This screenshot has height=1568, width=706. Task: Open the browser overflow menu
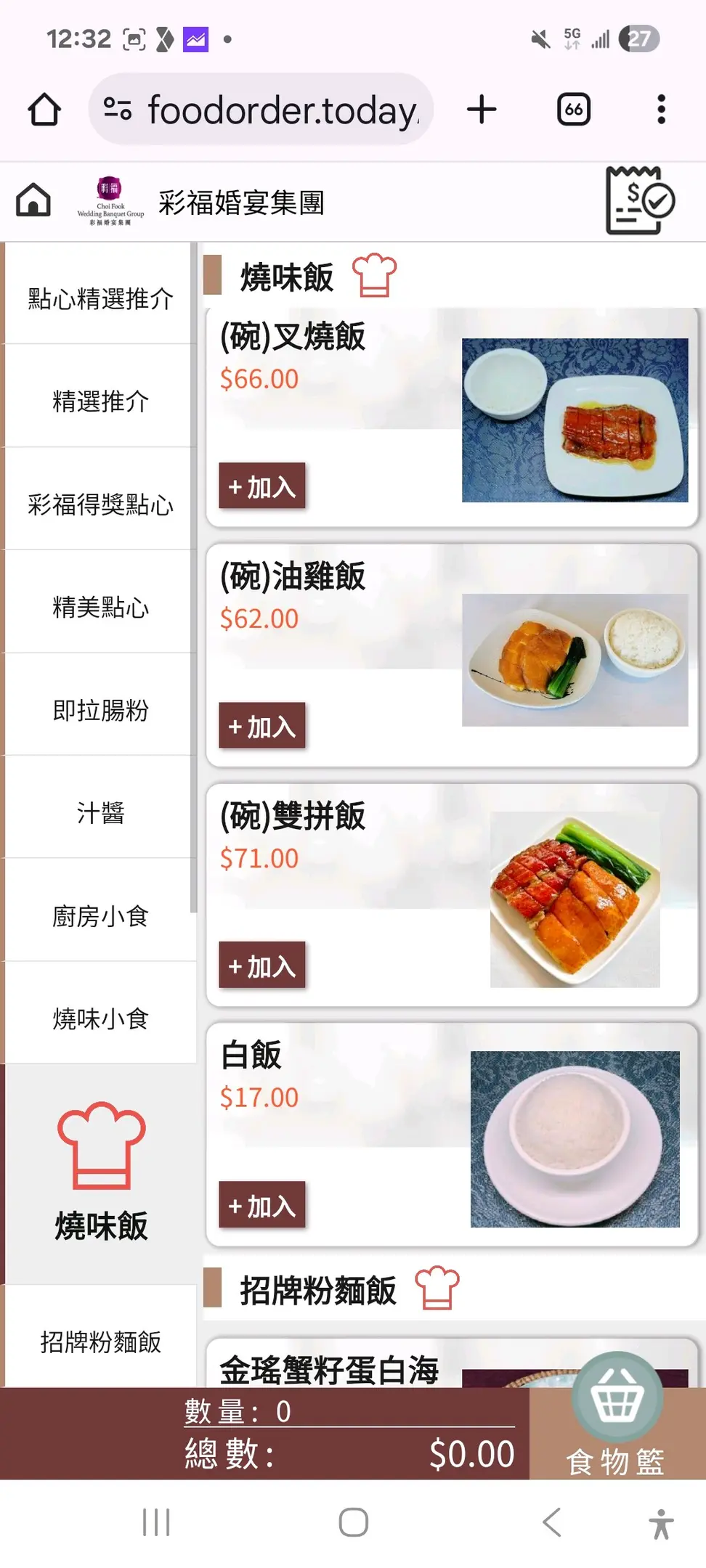point(661,110)
